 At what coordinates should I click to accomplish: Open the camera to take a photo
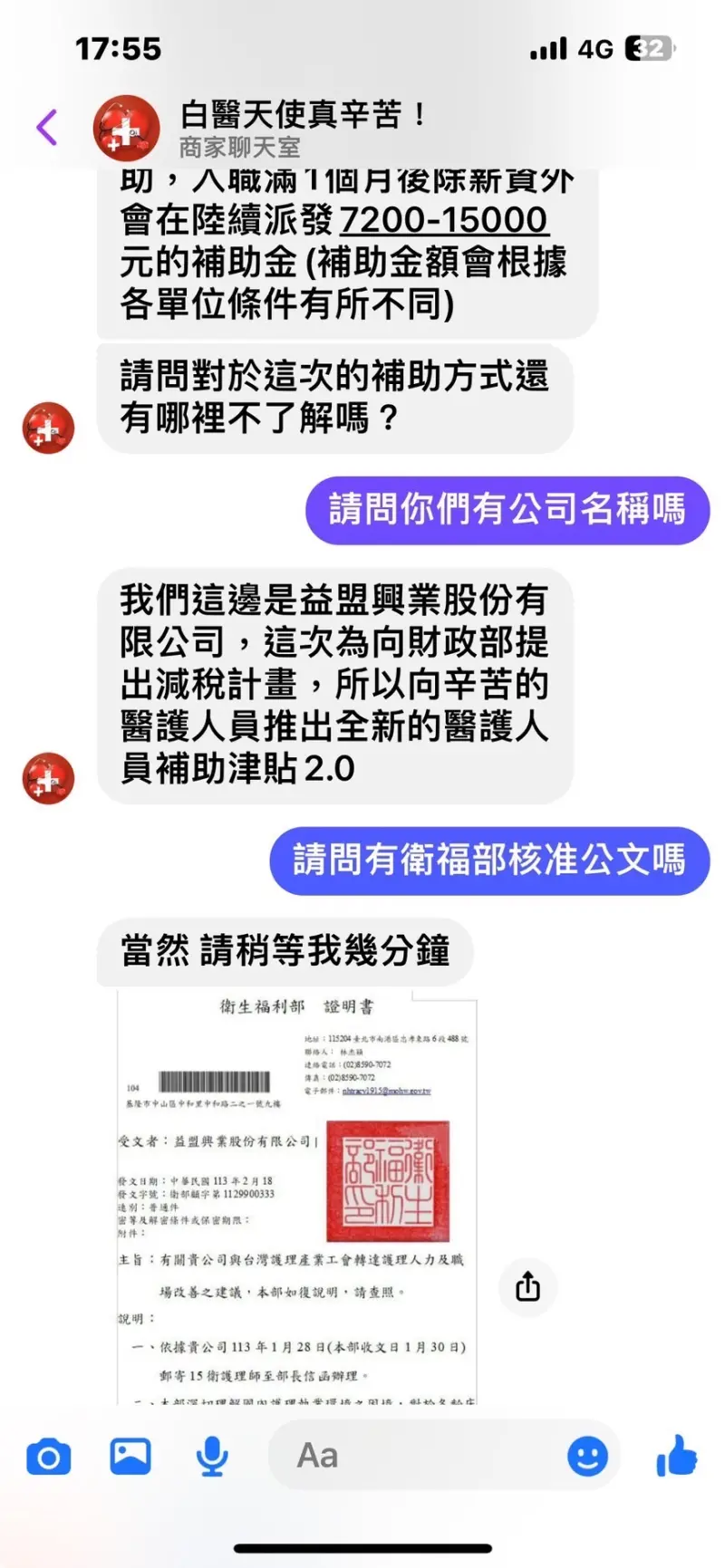49,1457
